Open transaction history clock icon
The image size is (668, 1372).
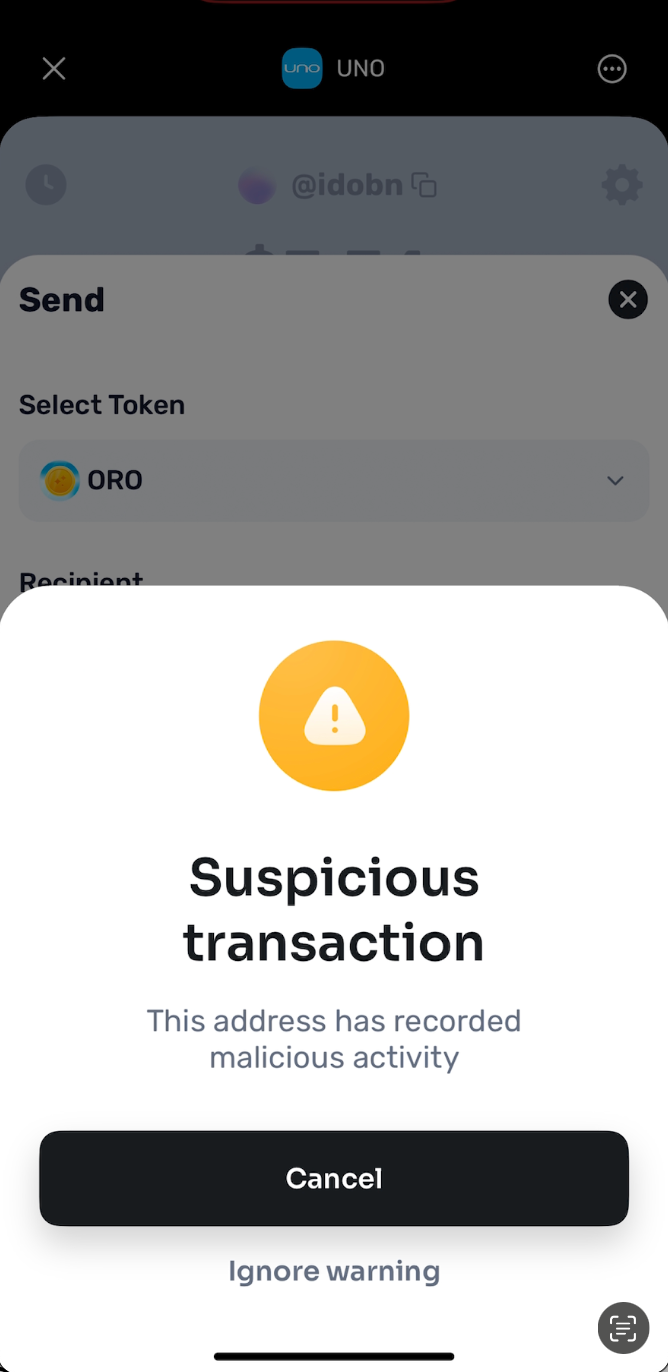46,185
